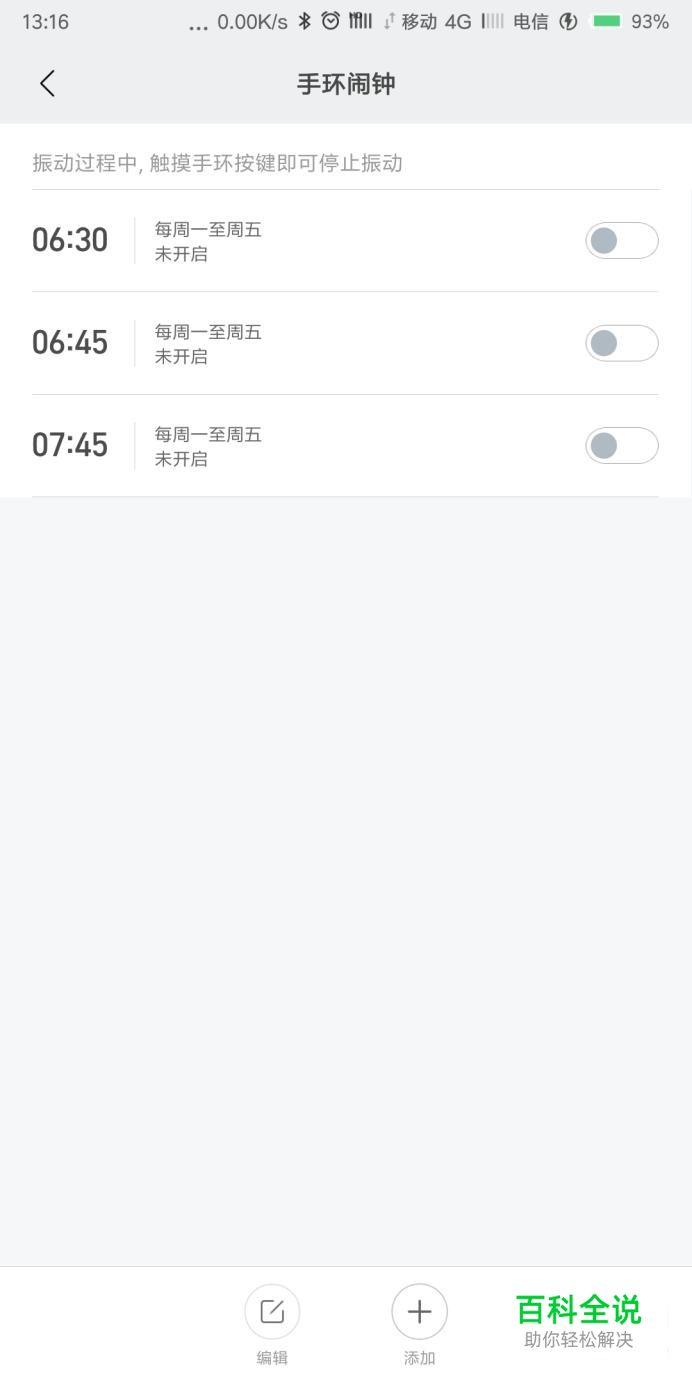Add a new alarm with 添加
Viewport: 692px width, 1384px height.
[419, 1325]
